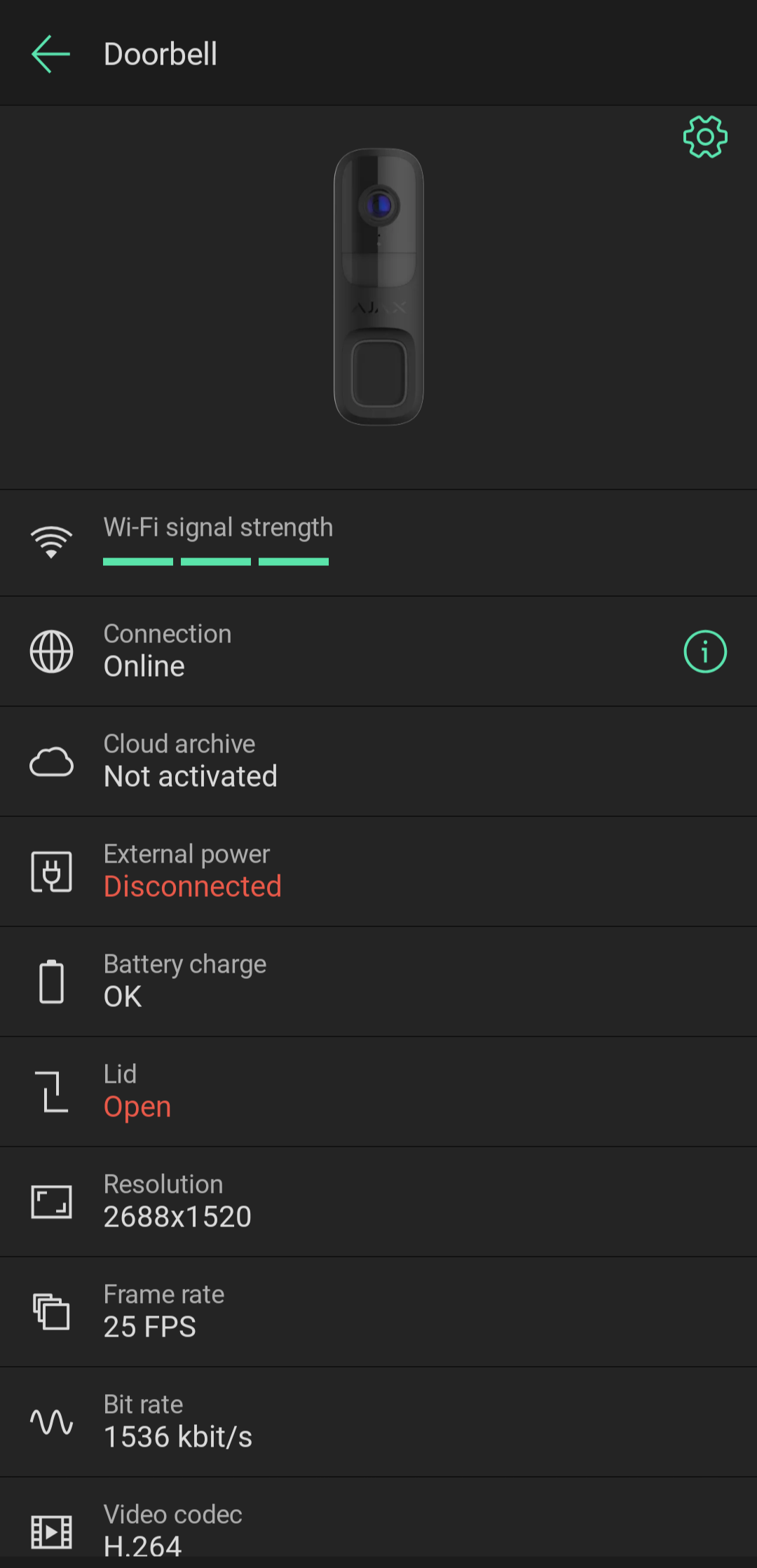Go back from Doorbell screen
The image size is (757, 1568).
click(51, 54)
